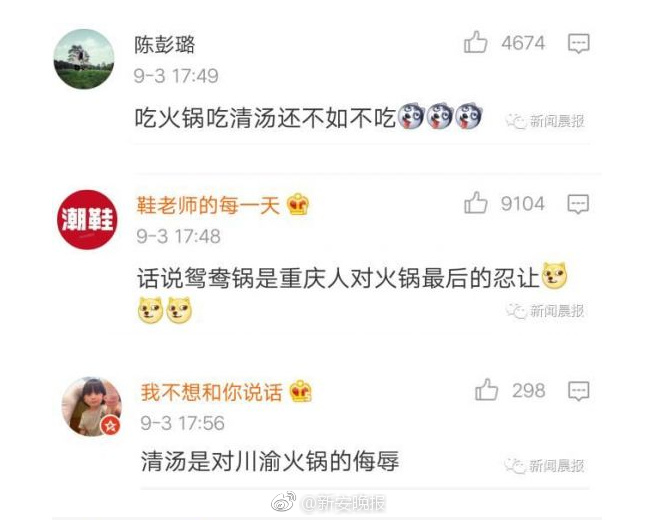Open username link 陈彭璐
Viewport: 661px width, 520px height.
[x=165, y=44]
